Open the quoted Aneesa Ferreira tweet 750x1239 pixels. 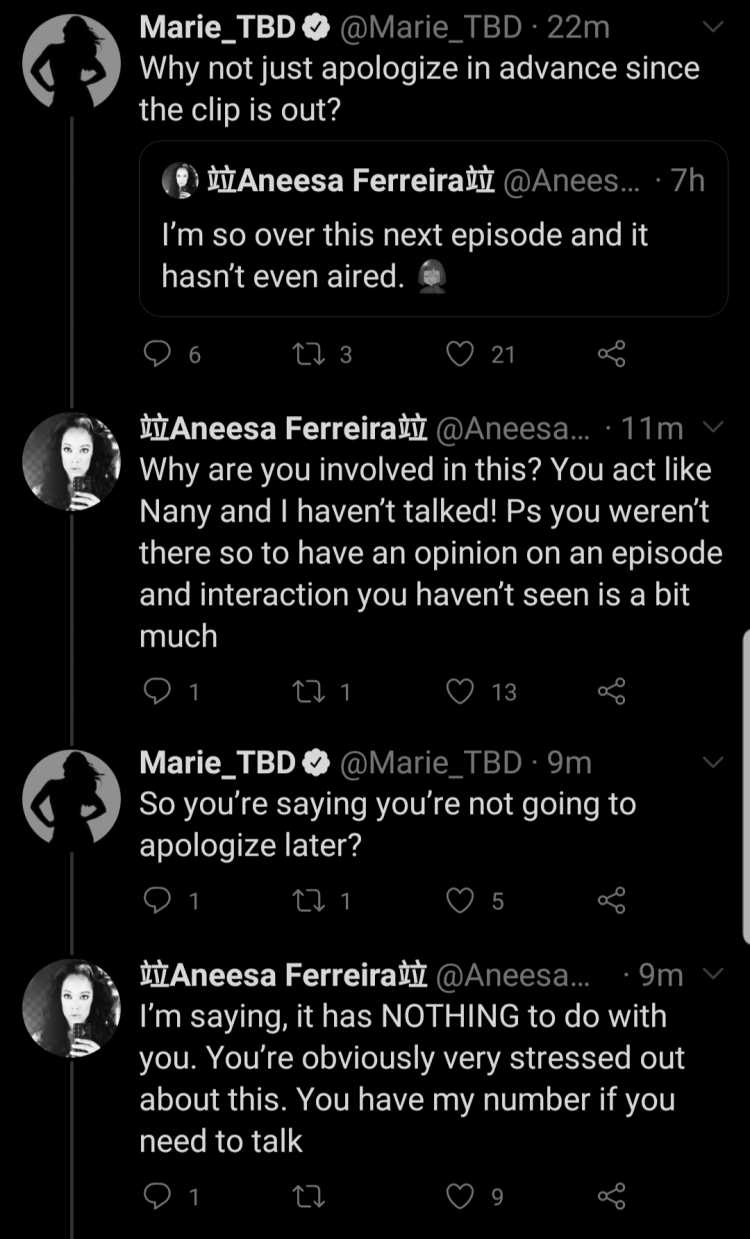coord(433,229)
